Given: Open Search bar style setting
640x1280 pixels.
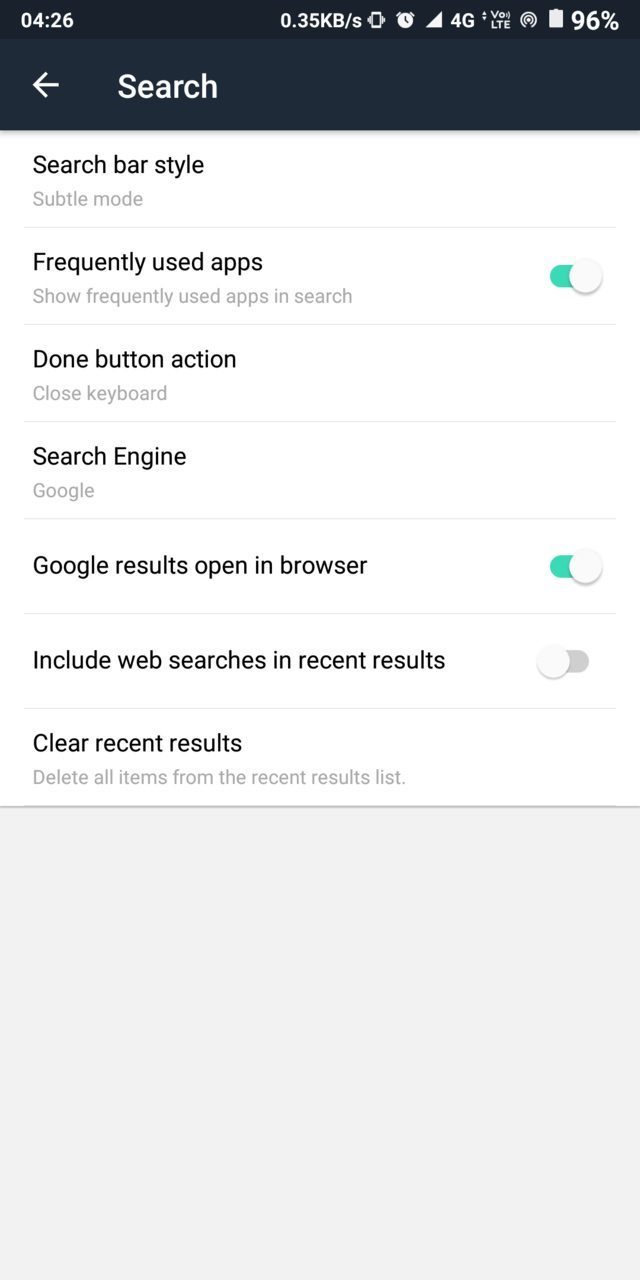Looking at the screenshot, I should click(320, 180).
